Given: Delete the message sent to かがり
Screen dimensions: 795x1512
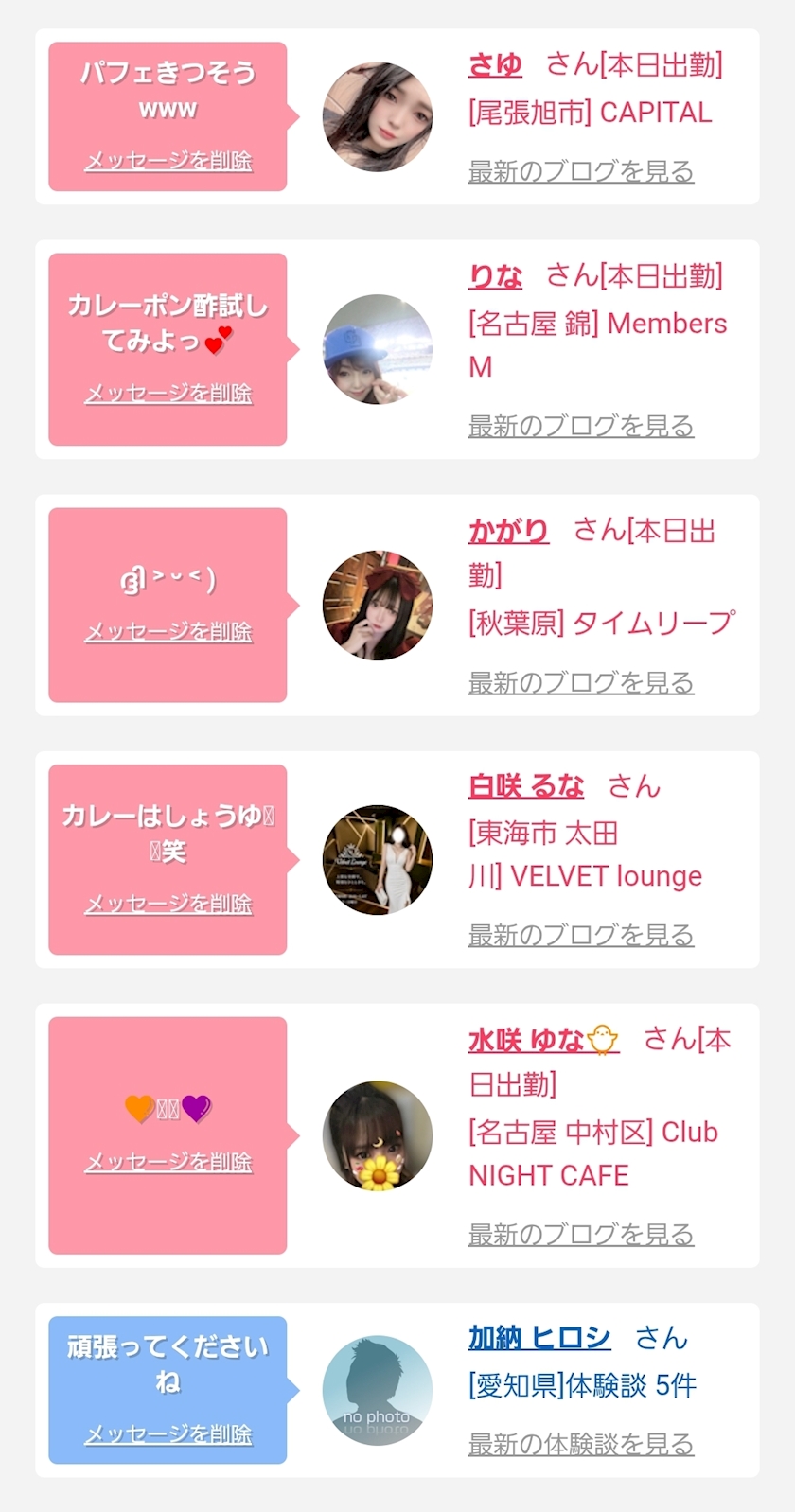Looking at the screenshot, I should coord(168,632).
